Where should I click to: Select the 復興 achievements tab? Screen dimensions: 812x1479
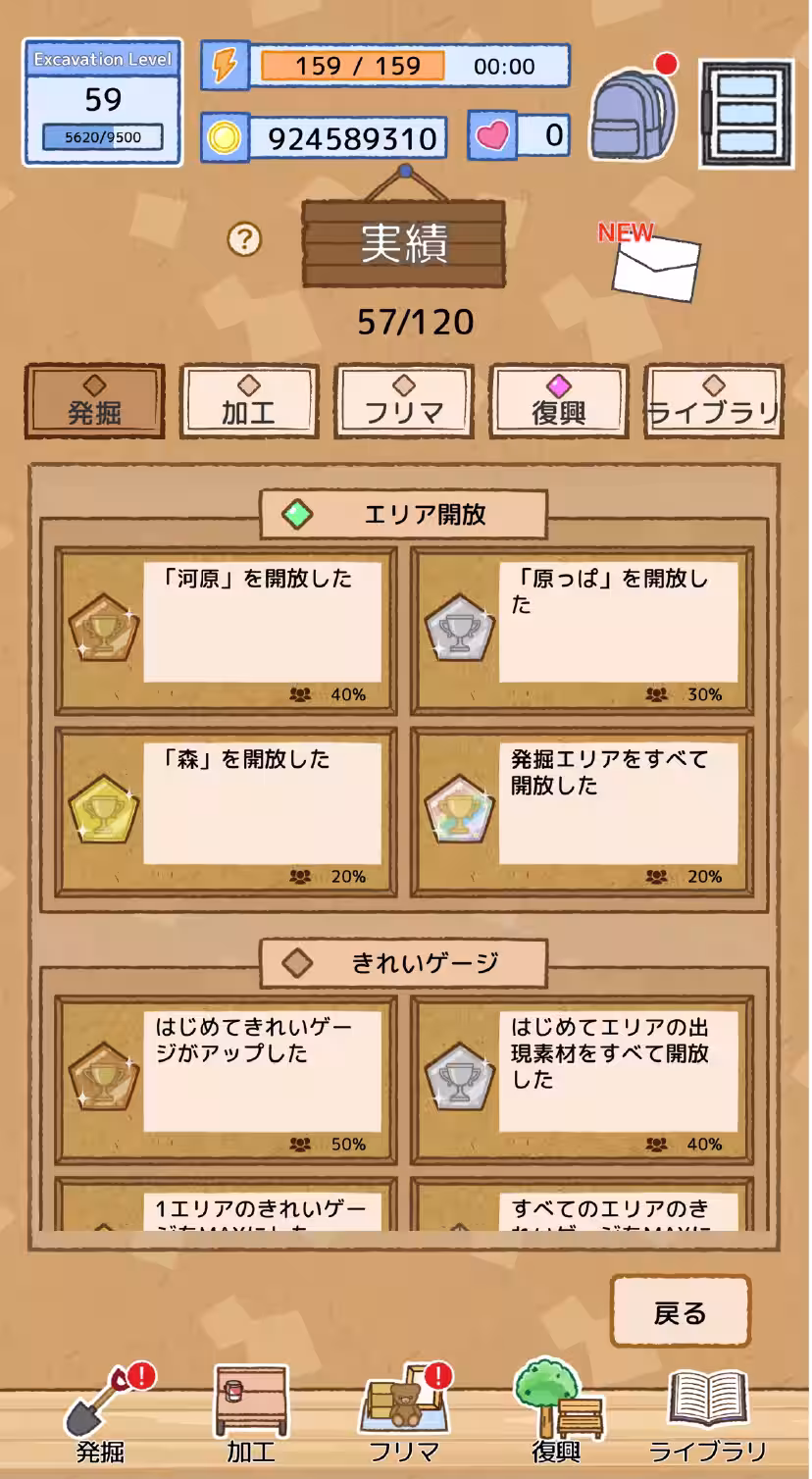coord(558,400)
